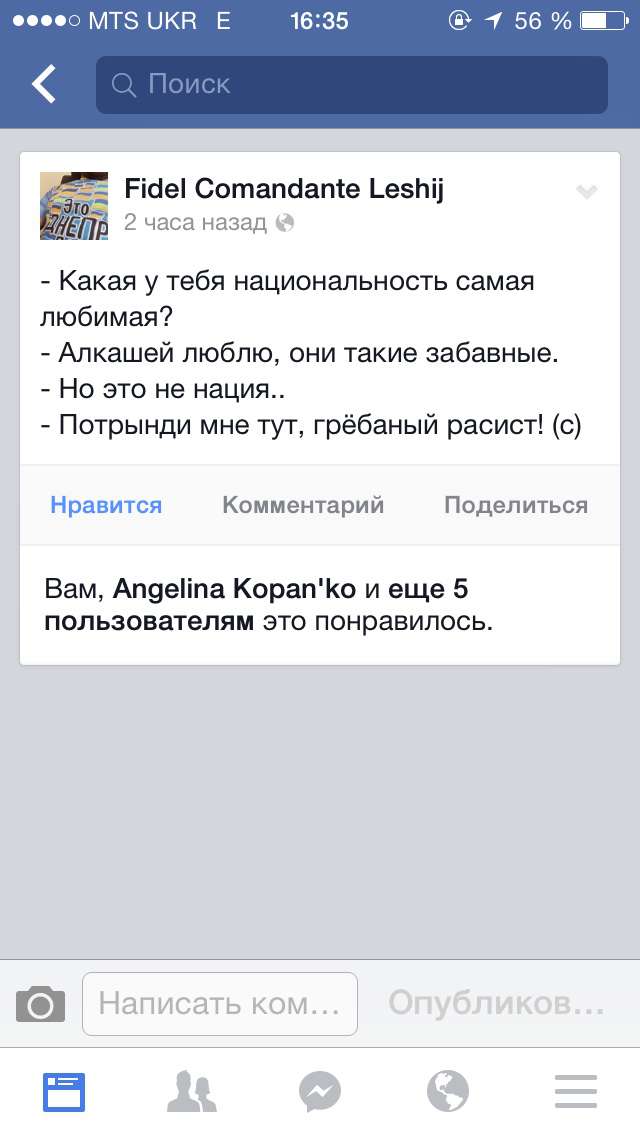
Task: Open the Поиск search field
Action: pyautogui.click(x=352, y=85)
